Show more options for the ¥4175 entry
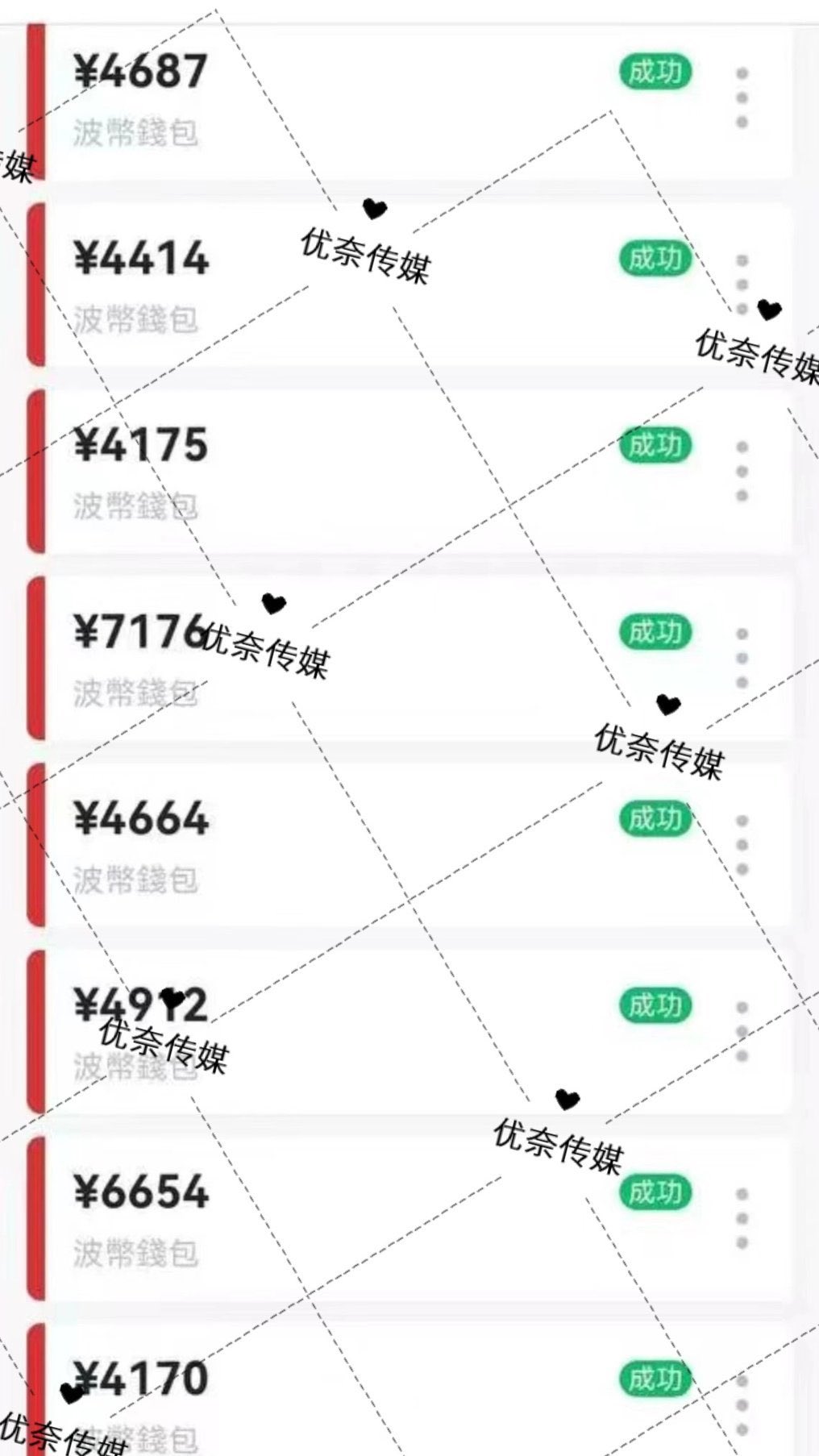This screenshot has width=819, height=1456. (x=742, y=471)
